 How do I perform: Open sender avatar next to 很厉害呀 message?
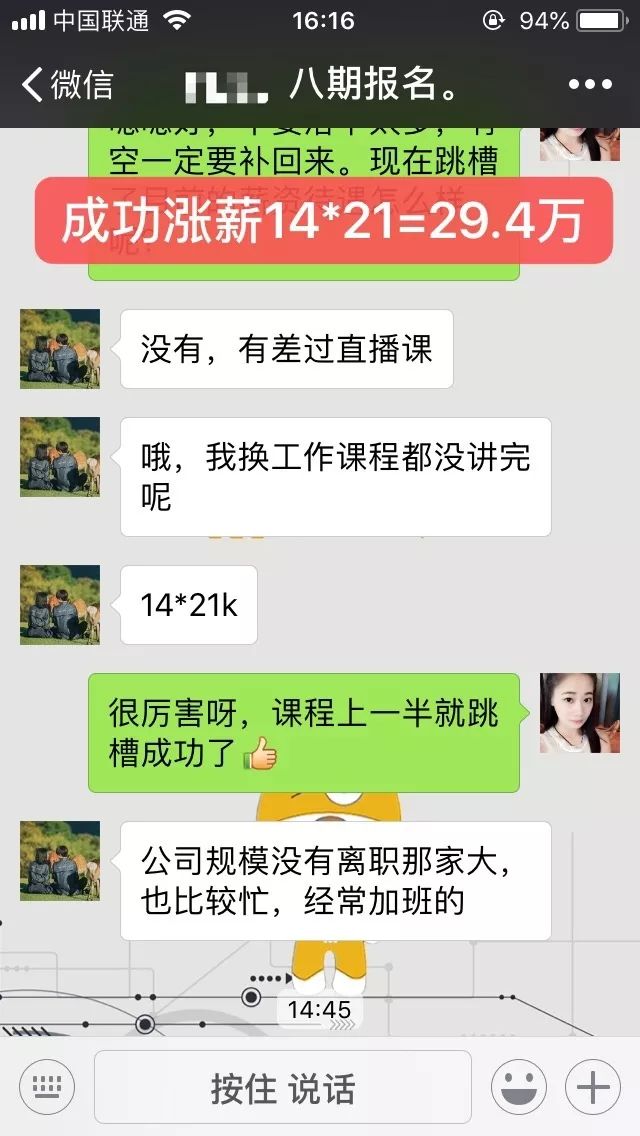point(580,713)
